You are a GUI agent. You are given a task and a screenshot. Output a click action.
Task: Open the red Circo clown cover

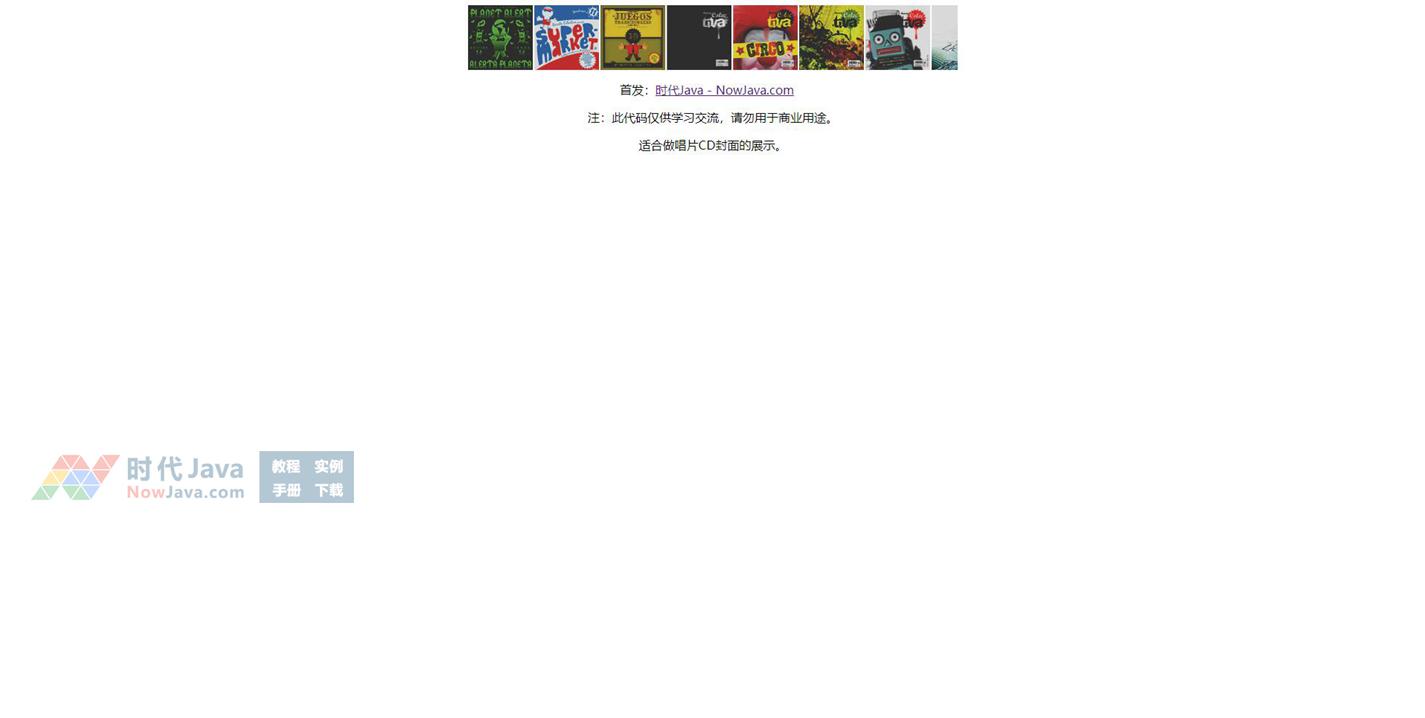[764, 38]
